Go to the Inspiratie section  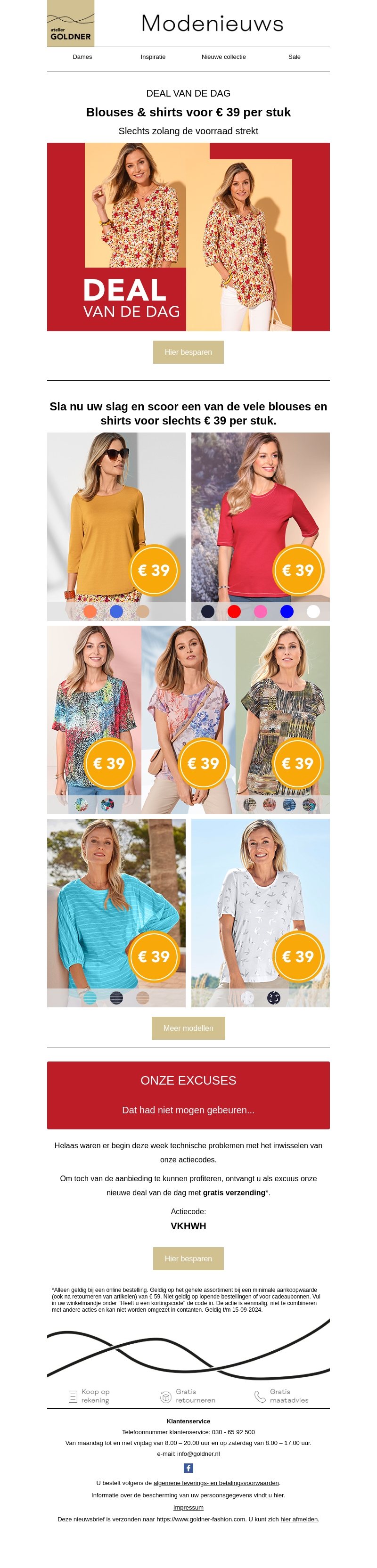click(153, 57)
